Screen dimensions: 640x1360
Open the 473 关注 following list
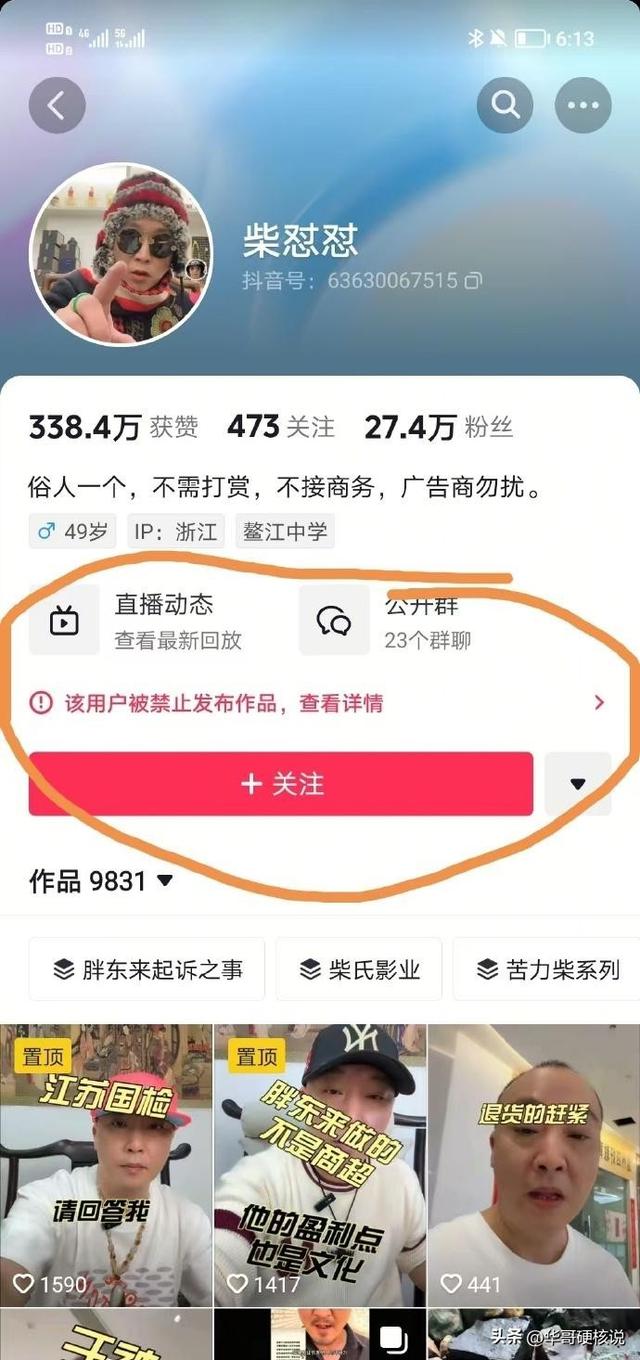coord(281,428)
